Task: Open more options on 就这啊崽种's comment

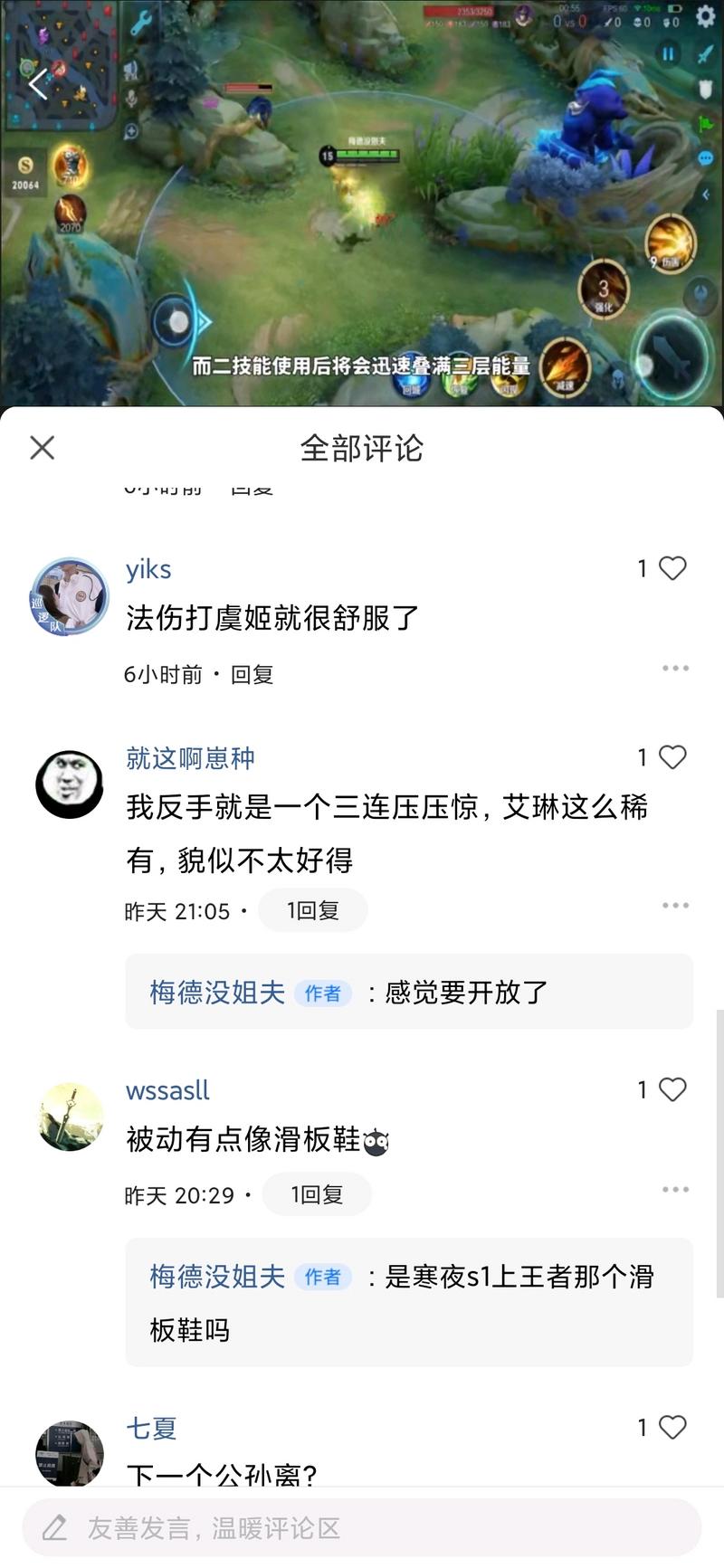Action: coord(675,905)
